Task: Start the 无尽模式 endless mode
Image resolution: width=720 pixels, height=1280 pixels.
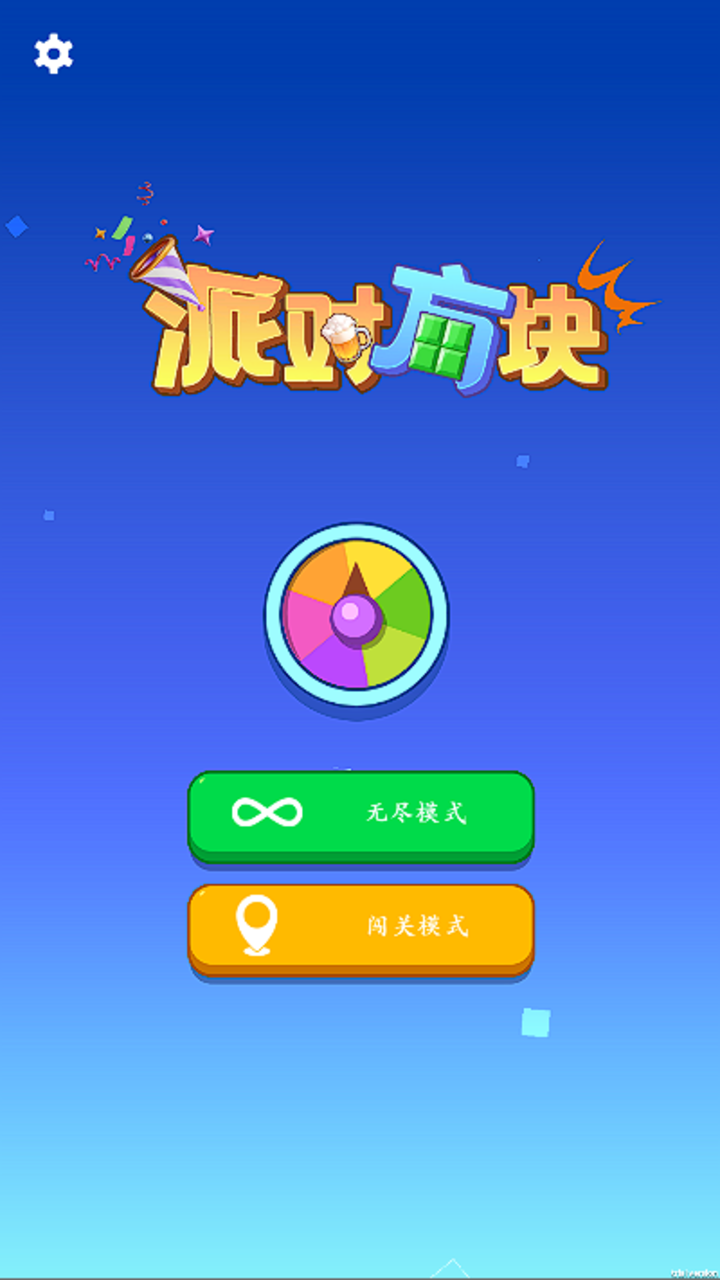Action: (361, 814)
